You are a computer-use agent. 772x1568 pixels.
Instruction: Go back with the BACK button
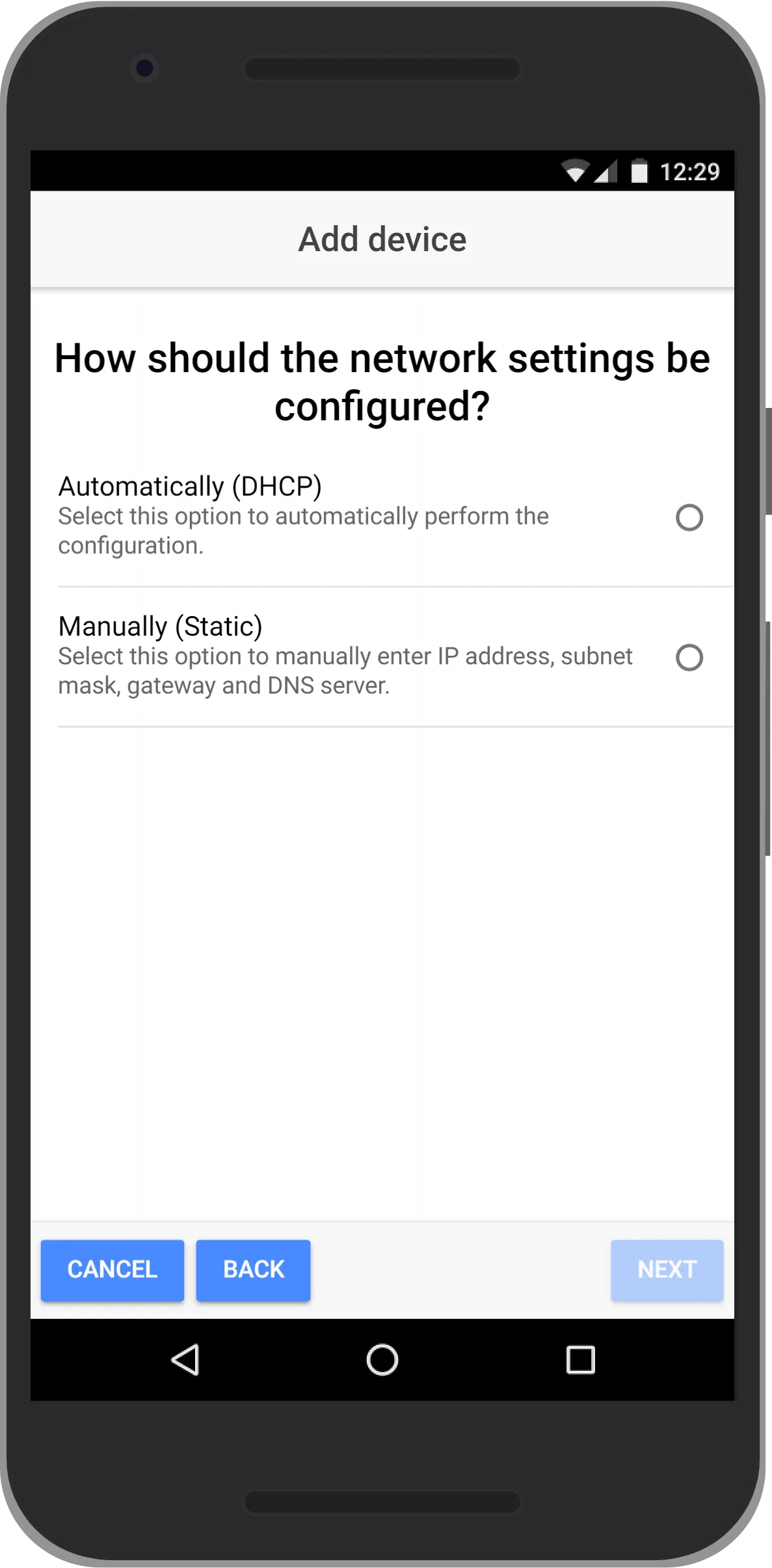click(253, 1269)
